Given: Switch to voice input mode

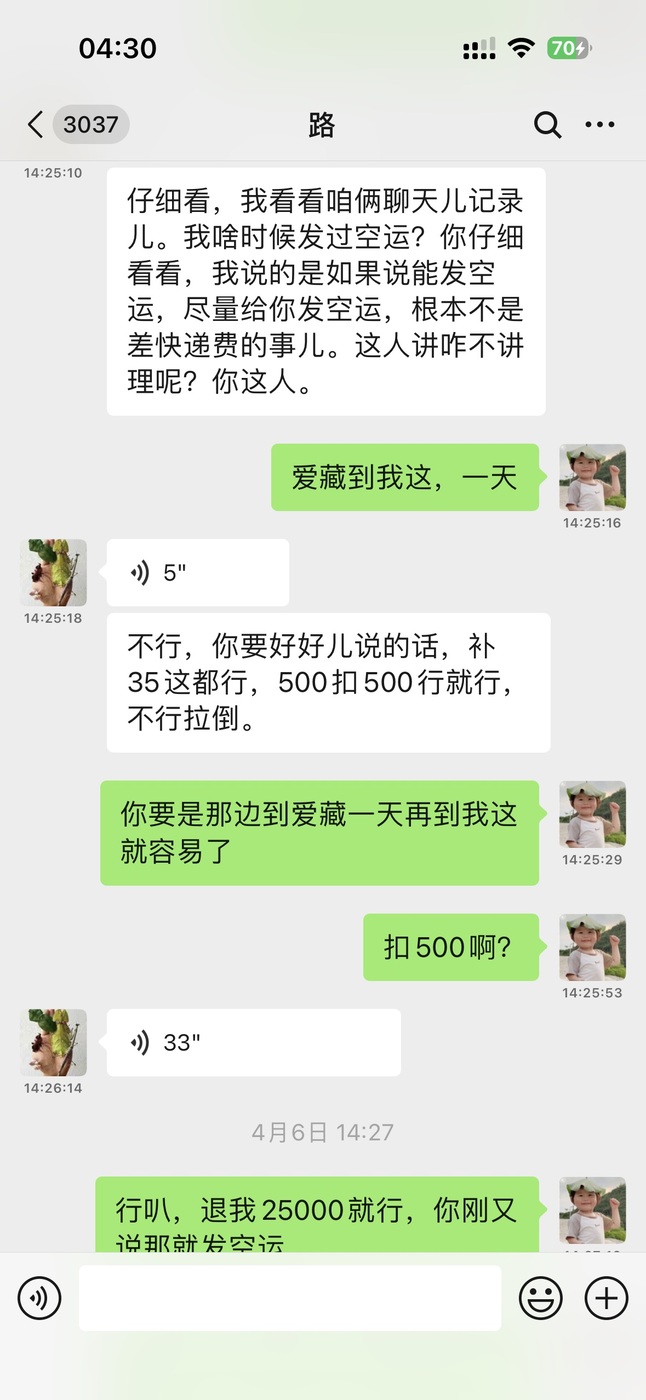Looking at the screenshot, I should pos(39,1298).
